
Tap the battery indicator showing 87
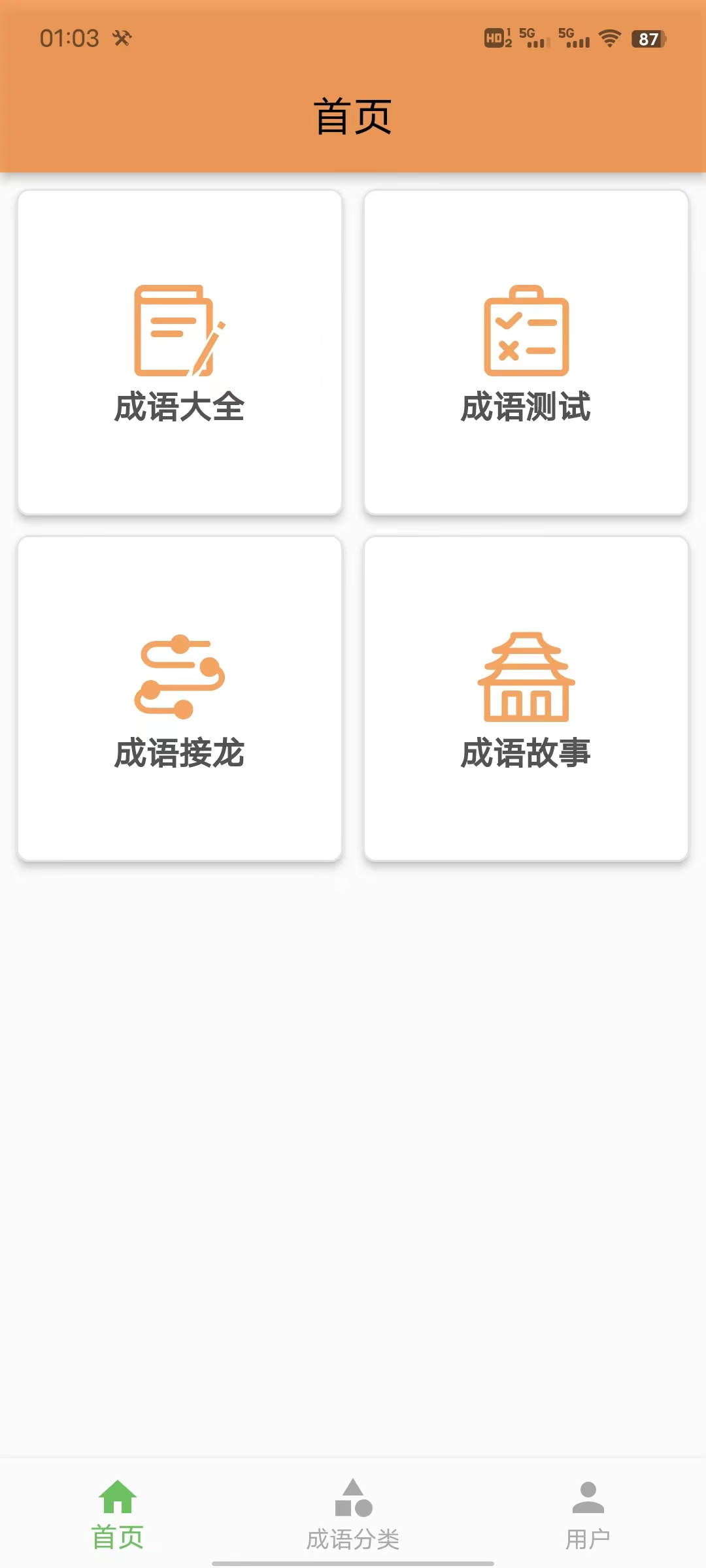[647, 39]
